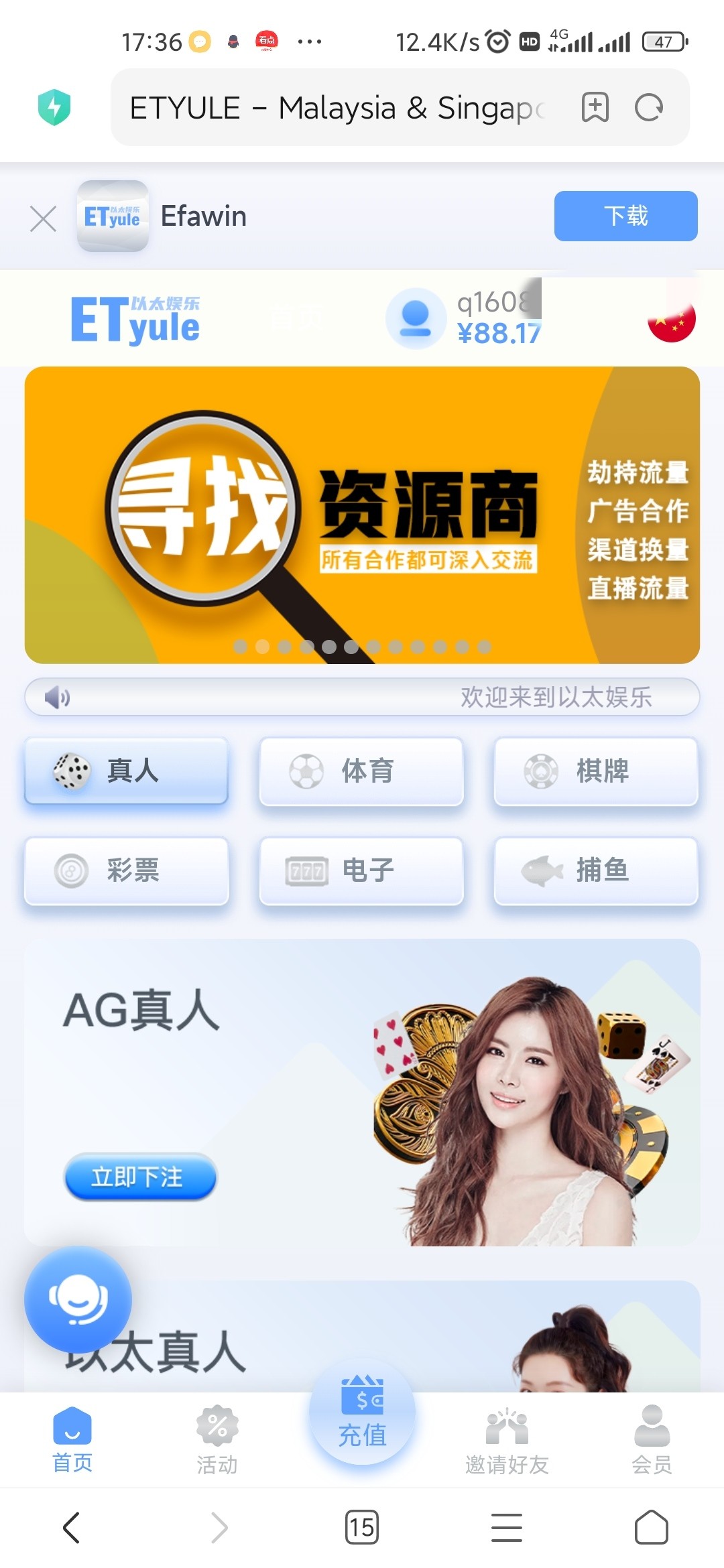Switch to the 邀请好友 tab

507,1441
